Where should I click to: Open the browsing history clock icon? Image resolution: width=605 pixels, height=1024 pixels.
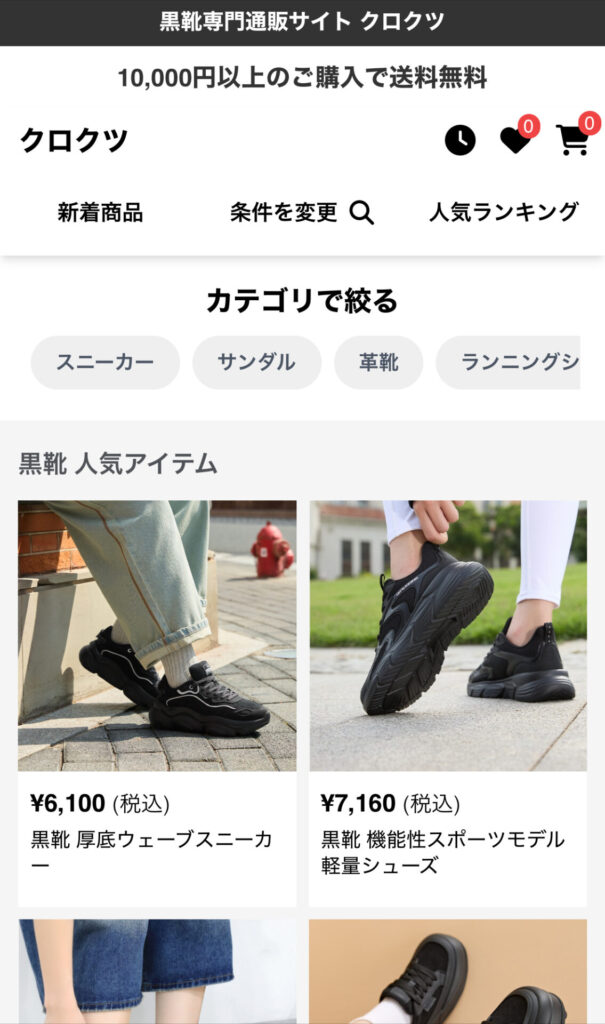tap(460, 140)
